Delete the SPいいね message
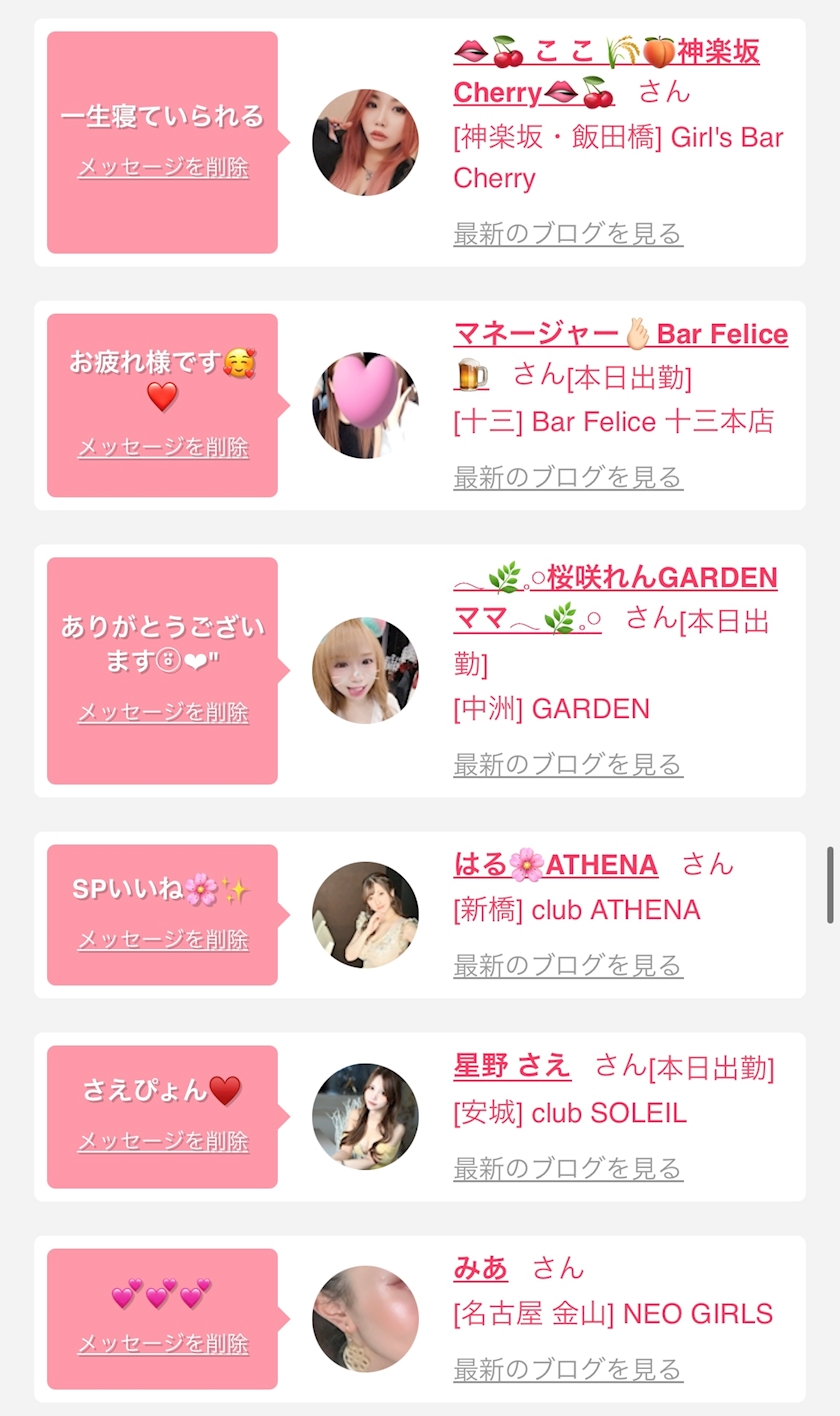 (x=163, y=940)
